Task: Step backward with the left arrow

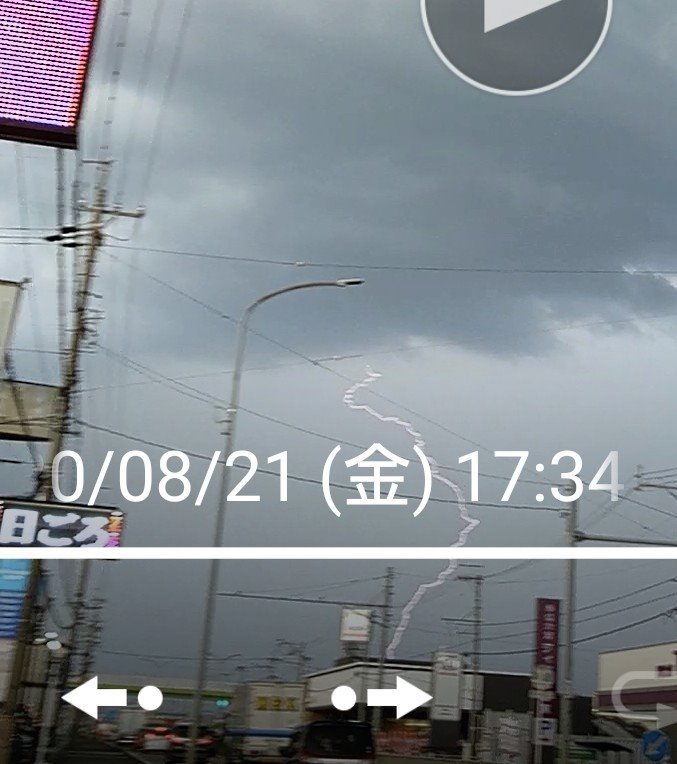Action: [112, 697]
